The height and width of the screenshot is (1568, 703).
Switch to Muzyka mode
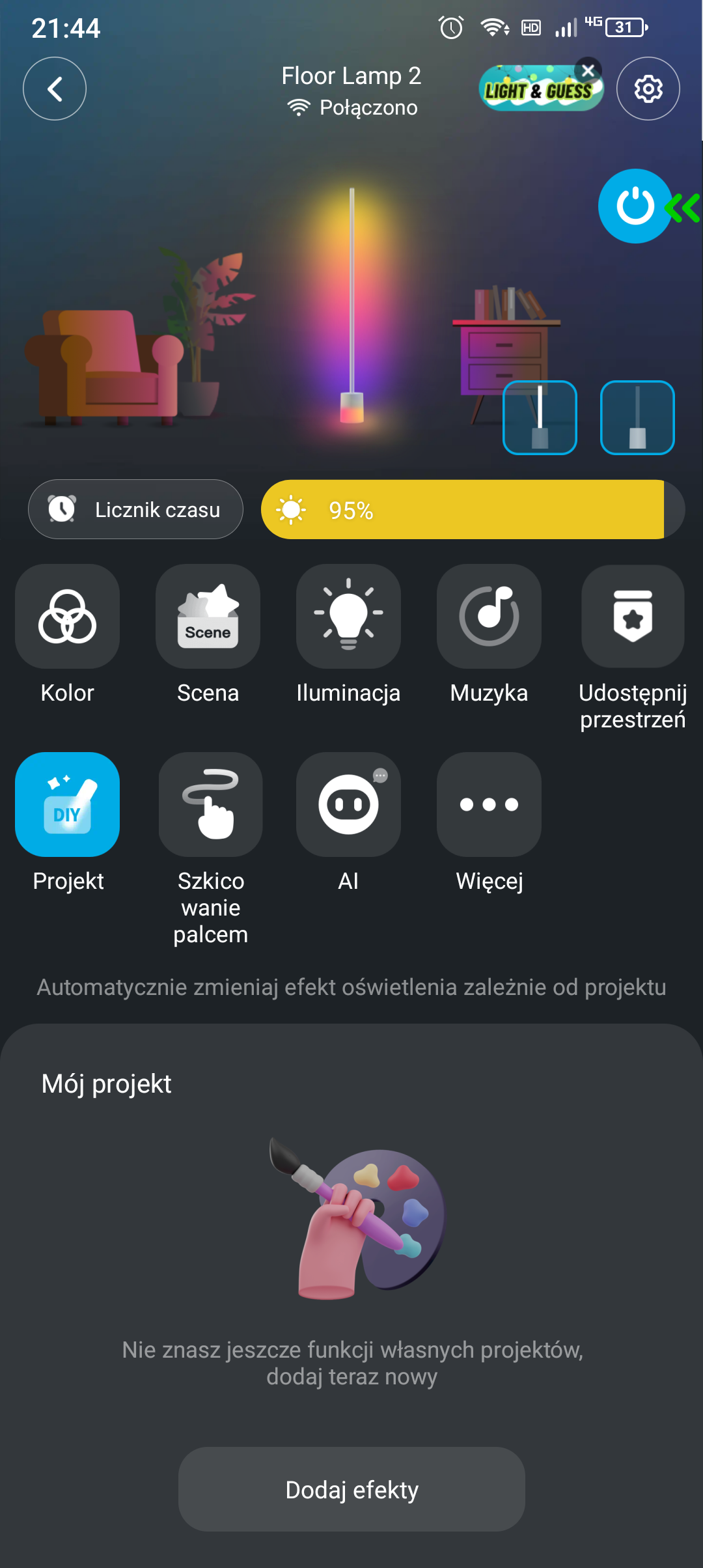[489, 616]
